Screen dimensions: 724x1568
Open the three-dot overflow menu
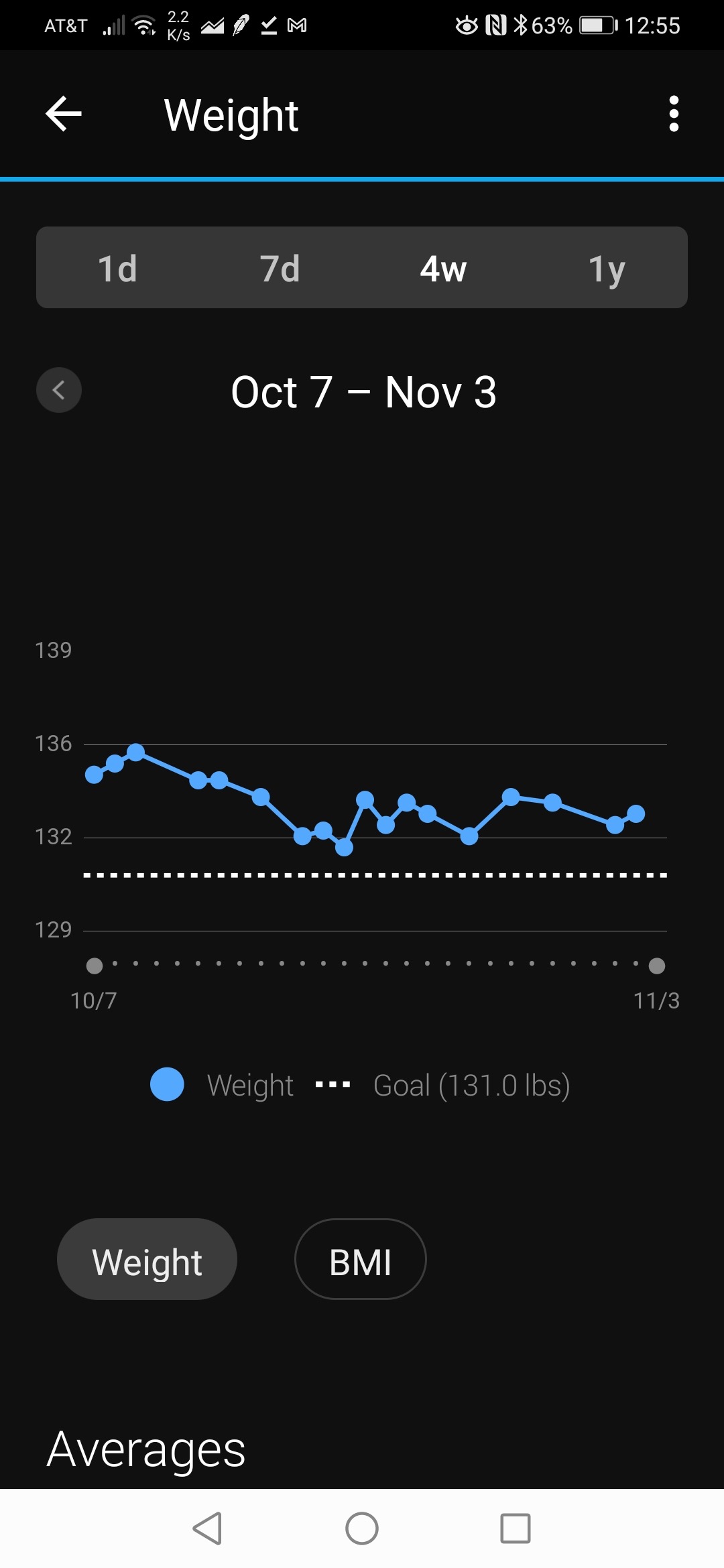[674, 114]
